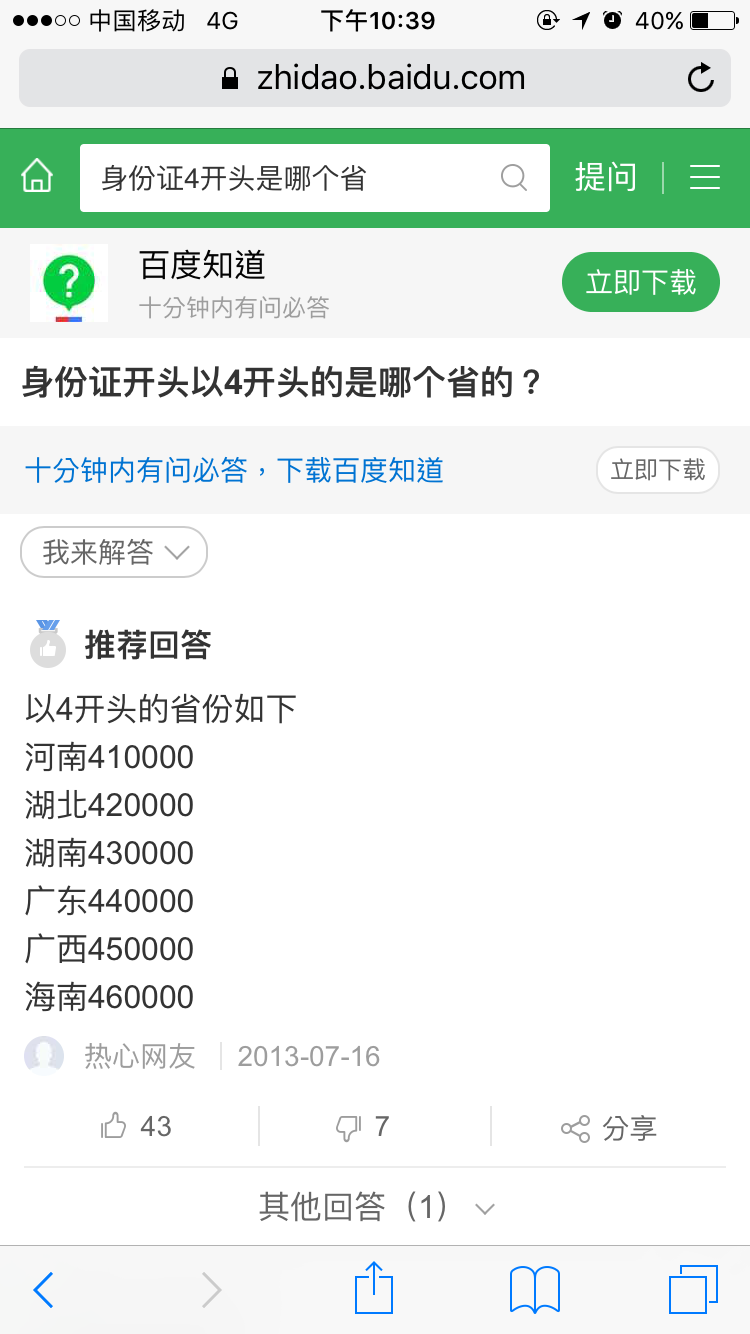This screenshot has height=1334, width=750.
Task: Tap the search field with the 身份证 query
Action: [x=290, y=178]
